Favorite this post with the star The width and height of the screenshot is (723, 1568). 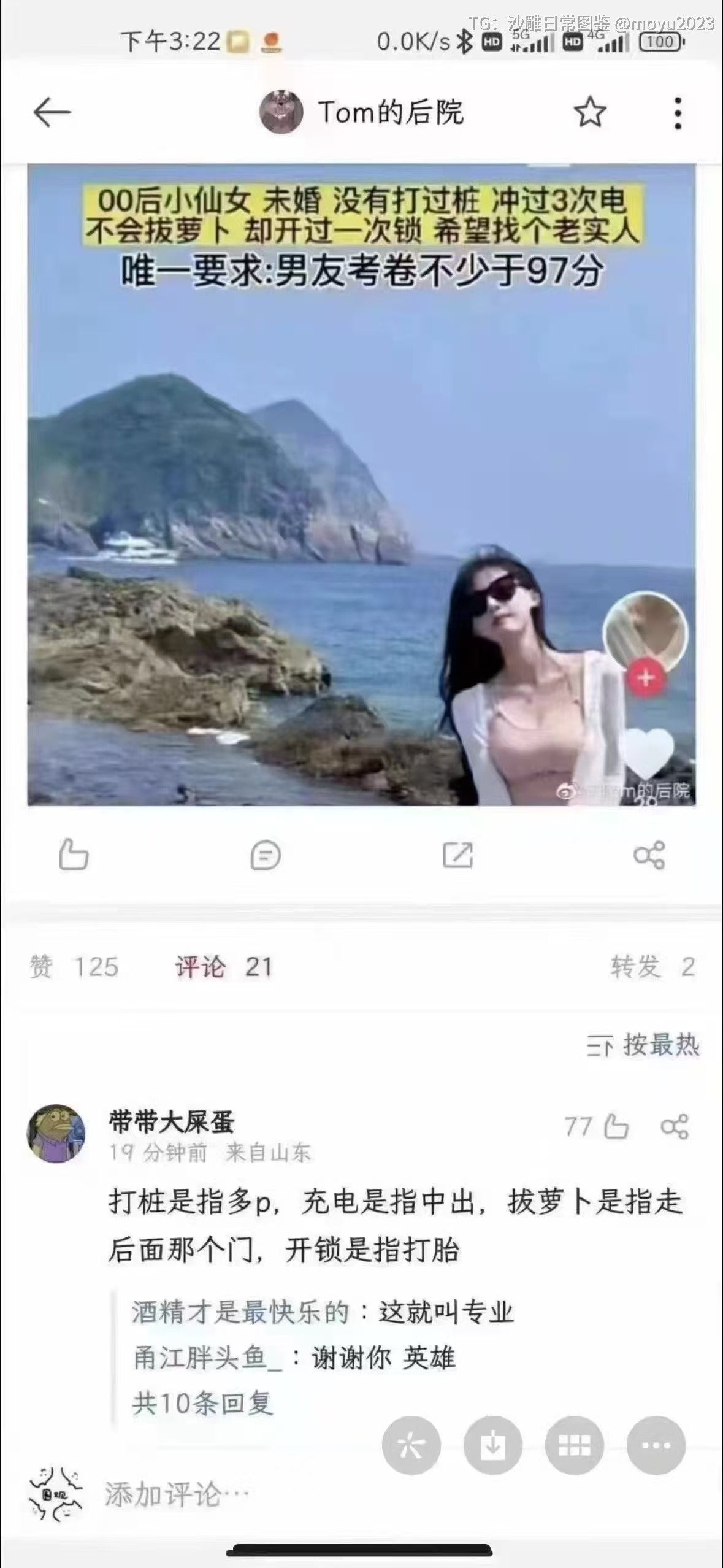click(x=590, y=112)
